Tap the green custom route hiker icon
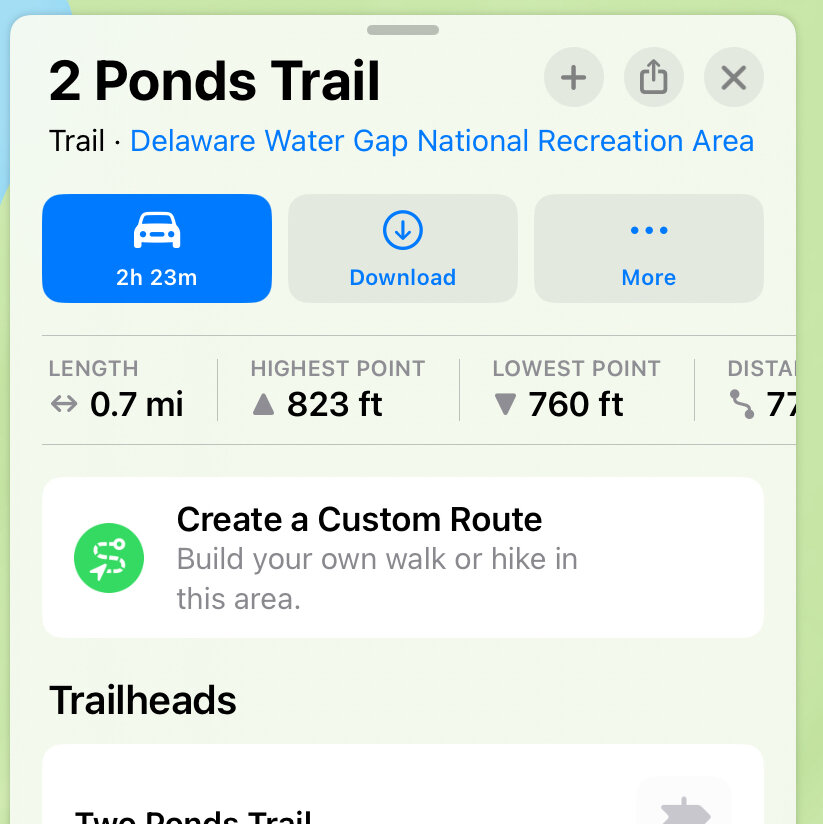The height and width of the screenshot is (824, 823). (x=109, y=558)
